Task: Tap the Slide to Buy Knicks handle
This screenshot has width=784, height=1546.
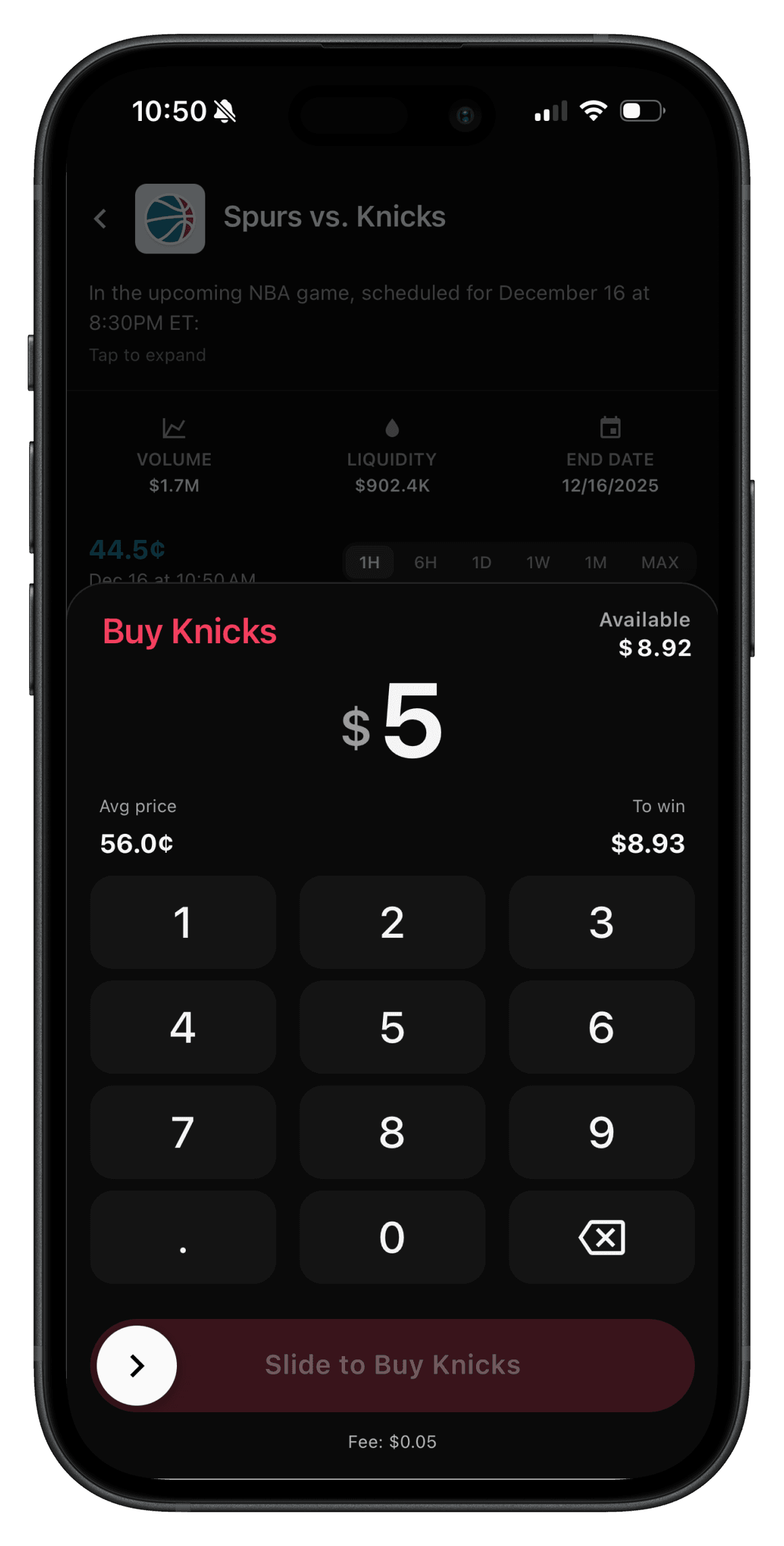Action: [x=137, y=1366]
